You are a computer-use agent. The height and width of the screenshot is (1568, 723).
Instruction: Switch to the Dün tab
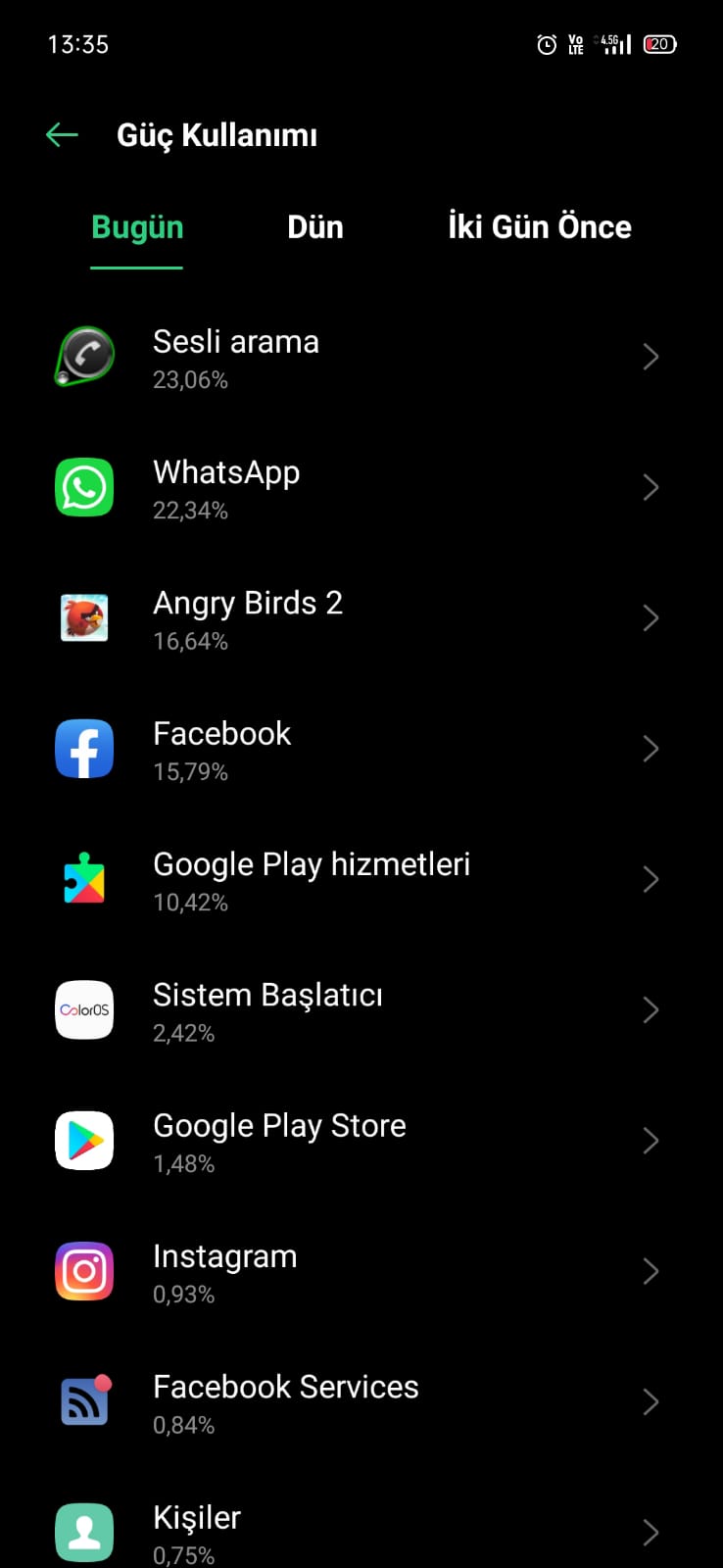coord(315,227)
